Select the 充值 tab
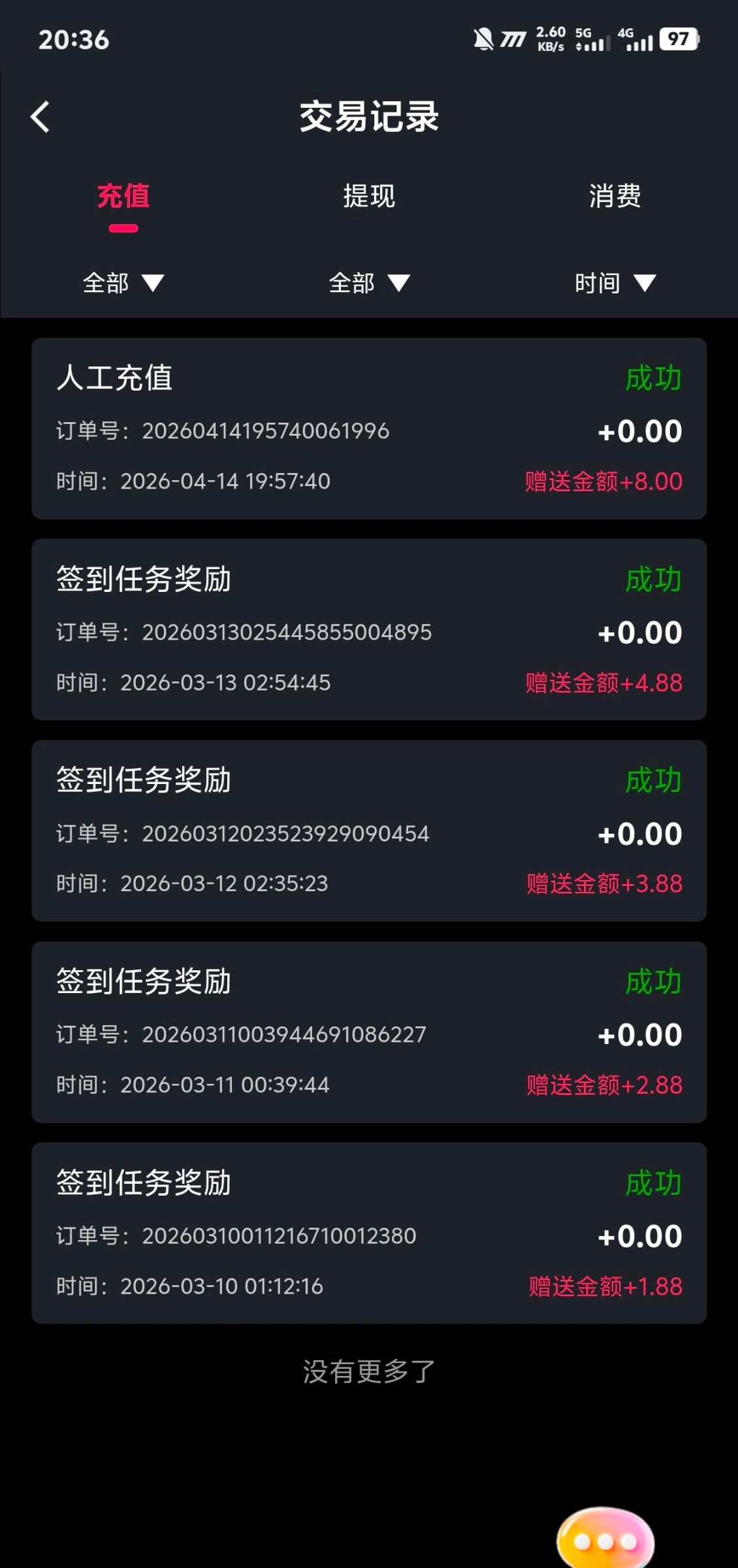738x1568 pixels. (x=123, y=196)
